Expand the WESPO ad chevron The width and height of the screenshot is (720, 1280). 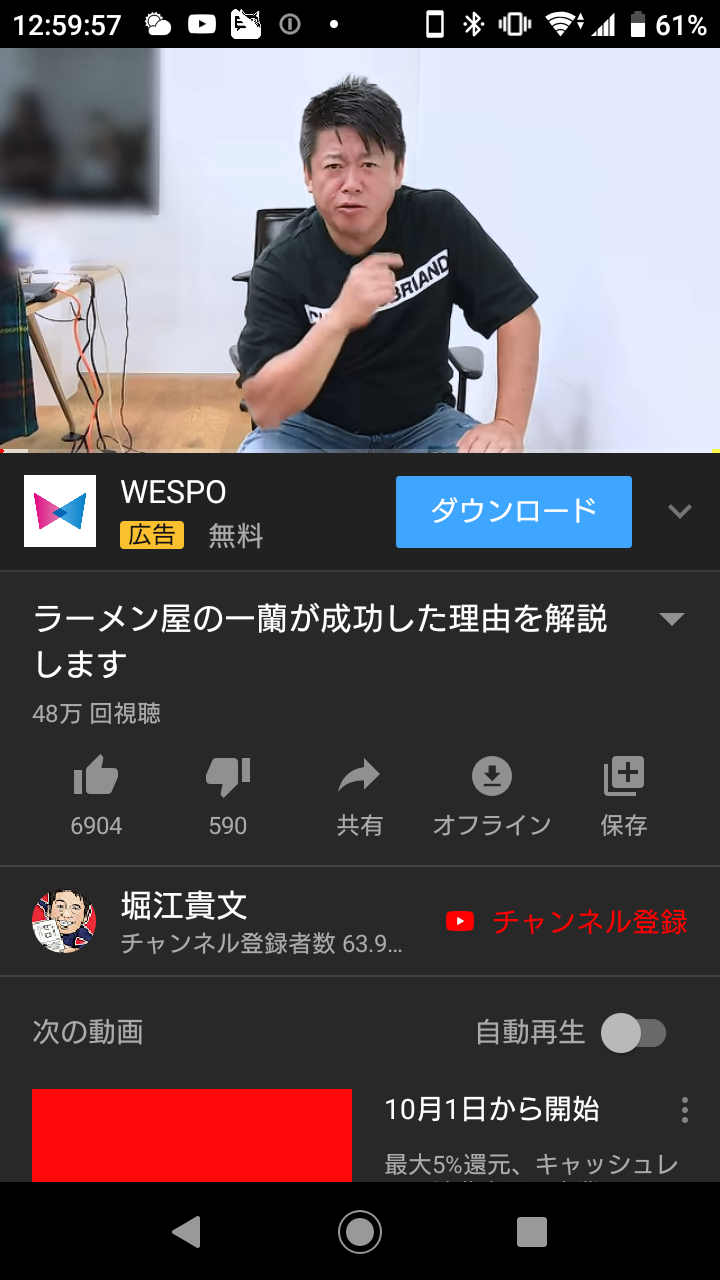(680, 512)
